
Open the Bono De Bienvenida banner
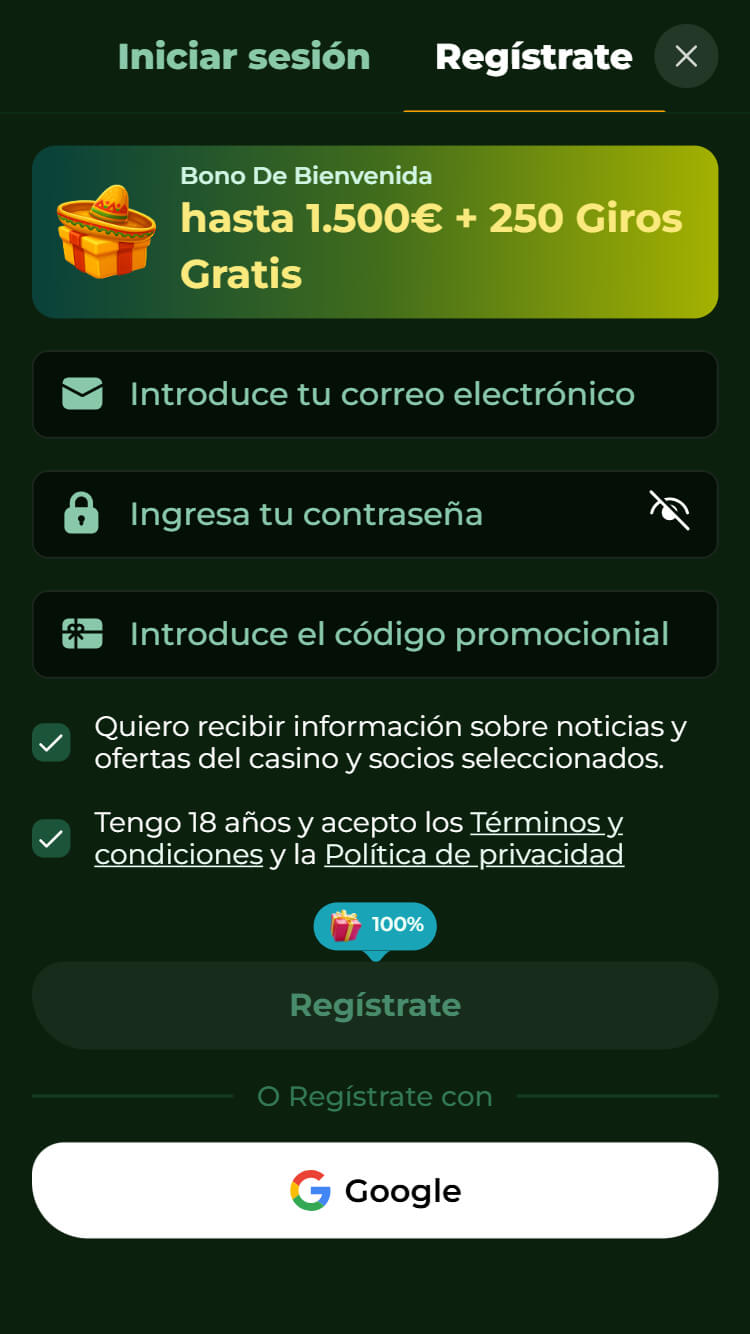click(x=375, y=232)
